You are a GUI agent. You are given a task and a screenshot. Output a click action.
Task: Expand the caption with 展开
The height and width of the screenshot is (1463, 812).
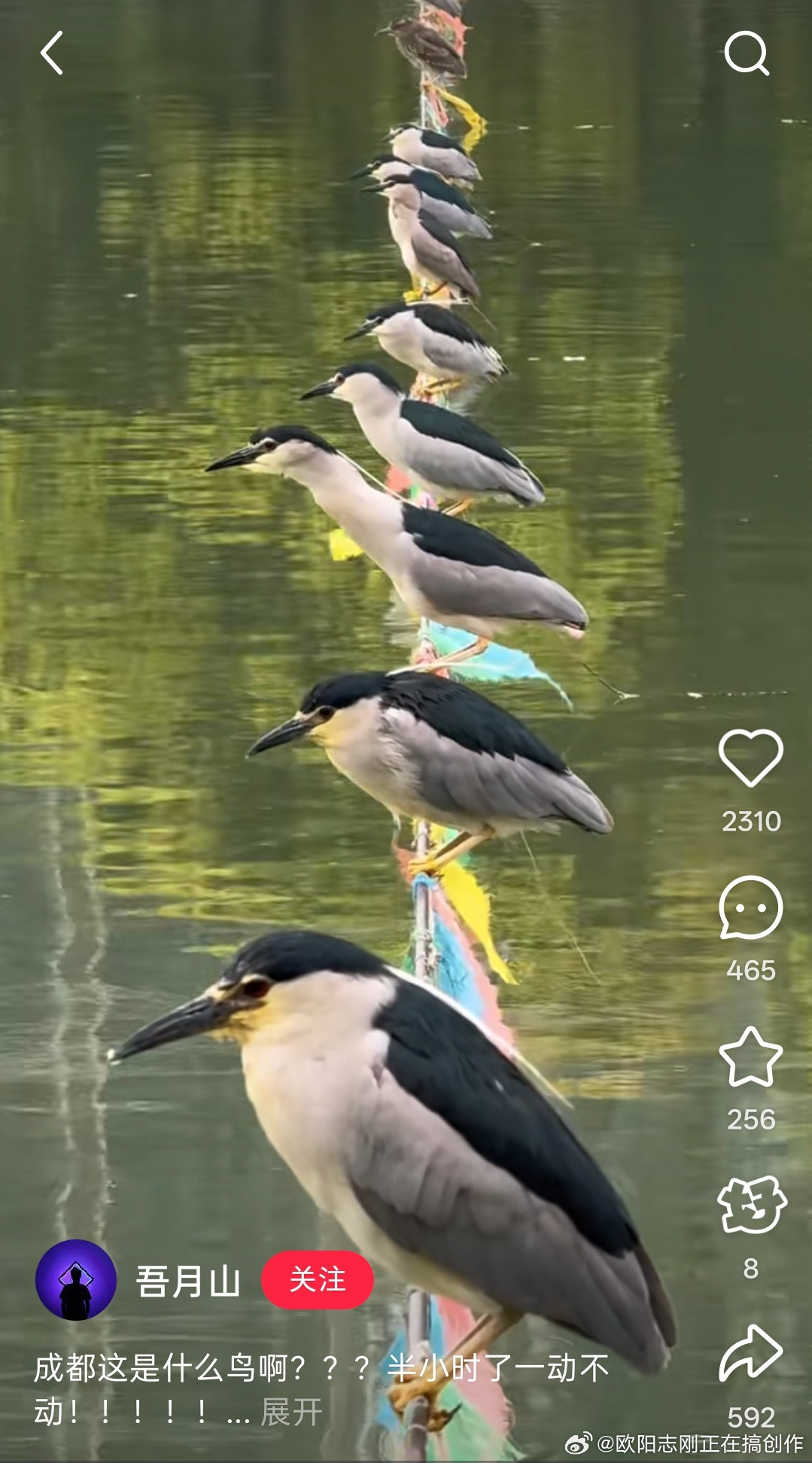pos(291,1413)
